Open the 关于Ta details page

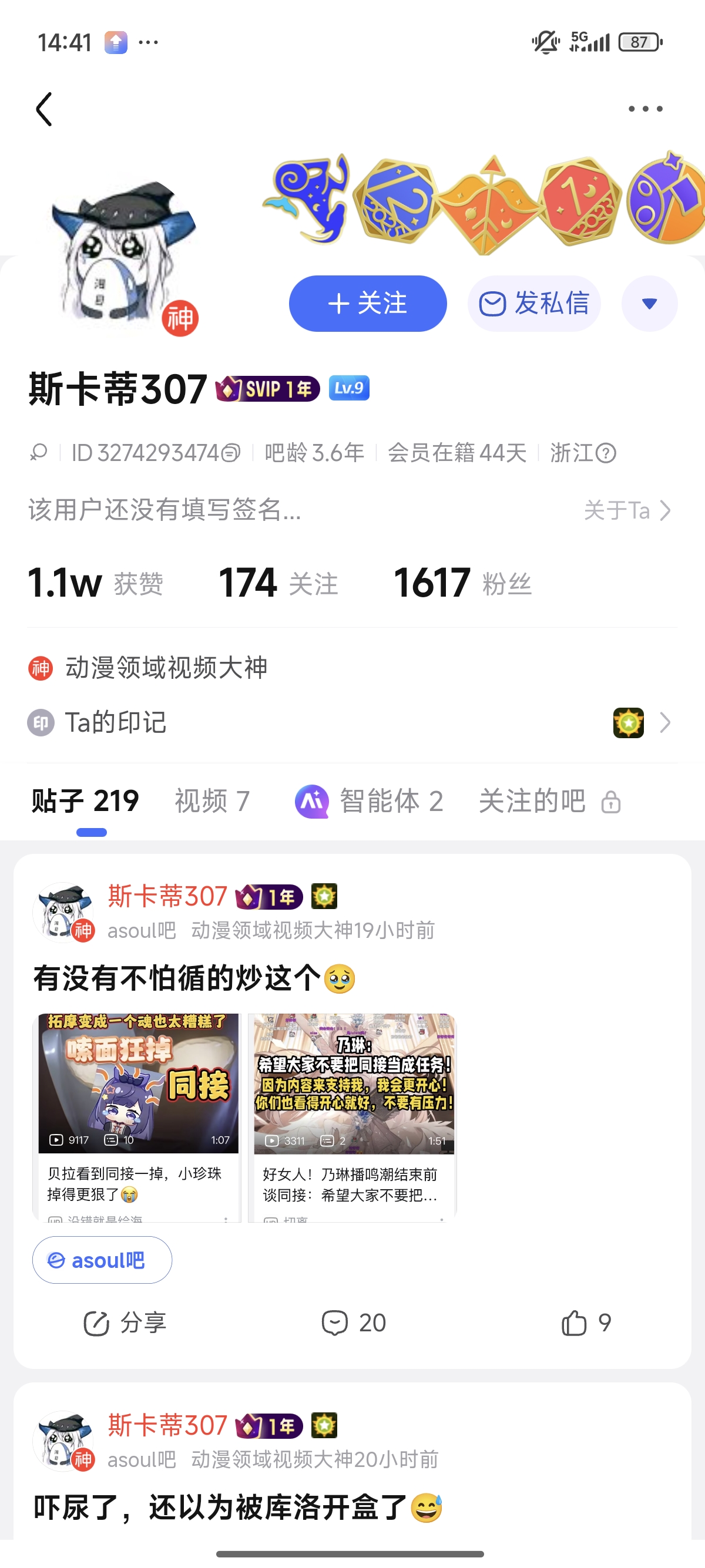tap(627, 510)
